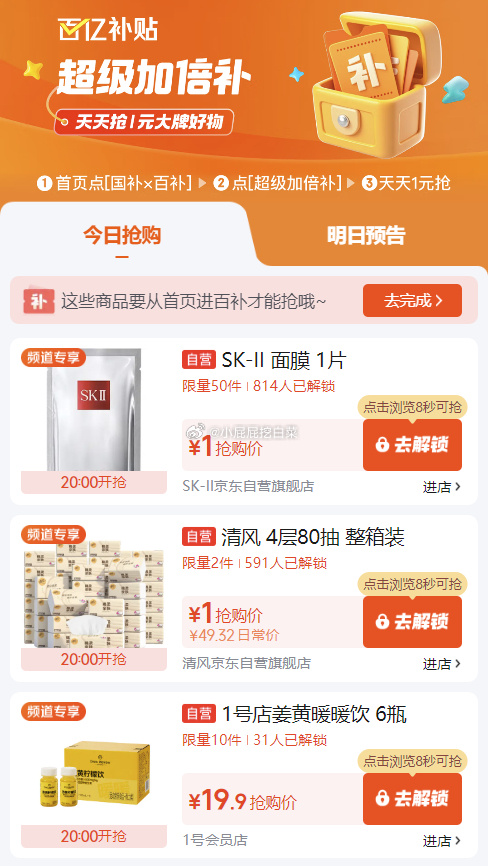Tap the 去完成 button
The height and width of the screenshot is (866, 488).
(x=412, y=300)
